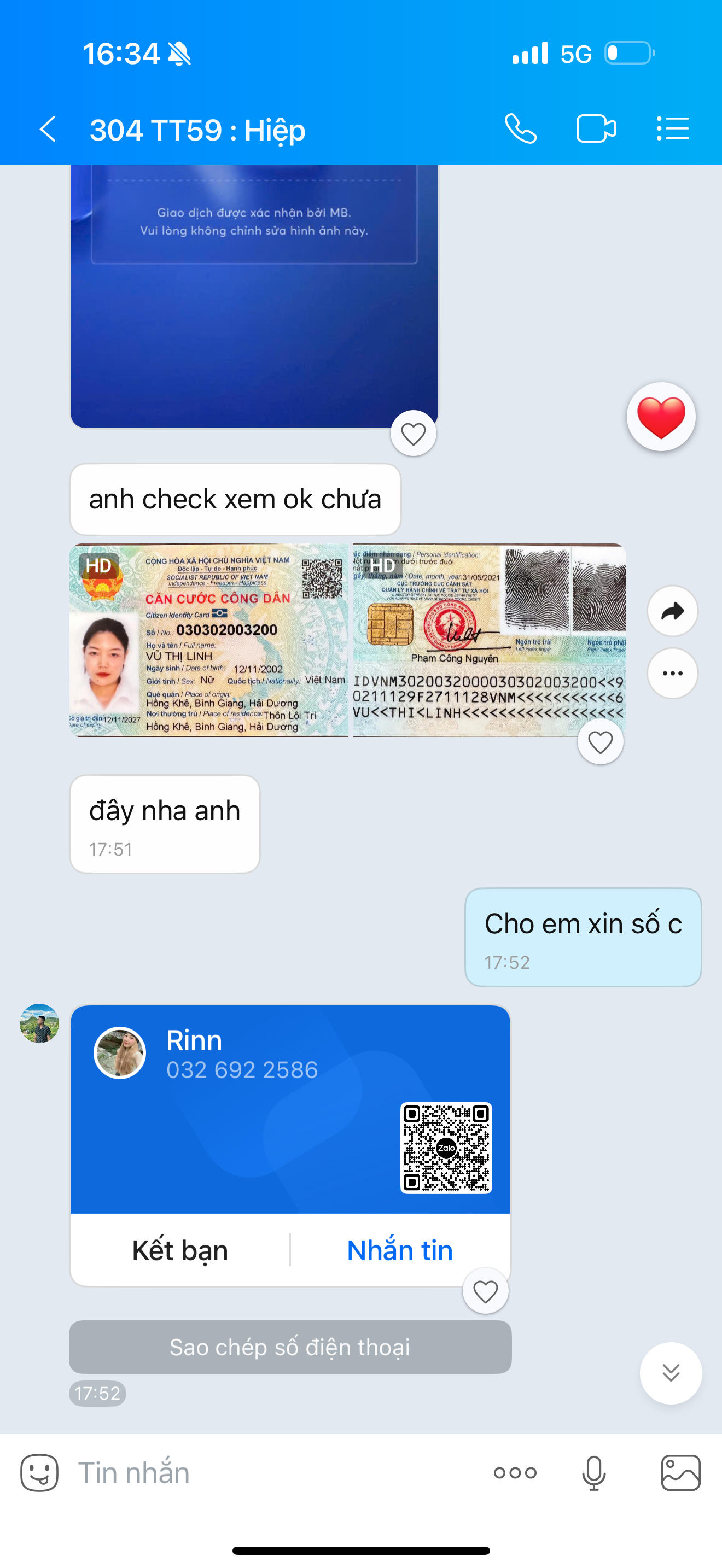Like Rinn's contact card message
722x1568 pixels.
(x=485, y=1291)
